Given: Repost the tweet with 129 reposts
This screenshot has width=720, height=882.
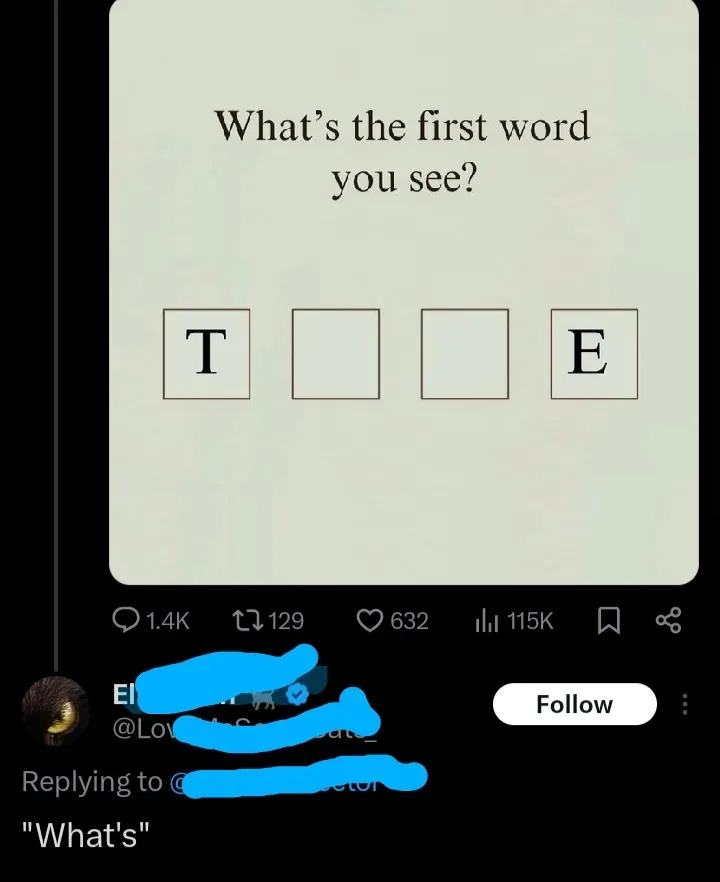Looking at the screenshot, I should click(x=240, y=621).
